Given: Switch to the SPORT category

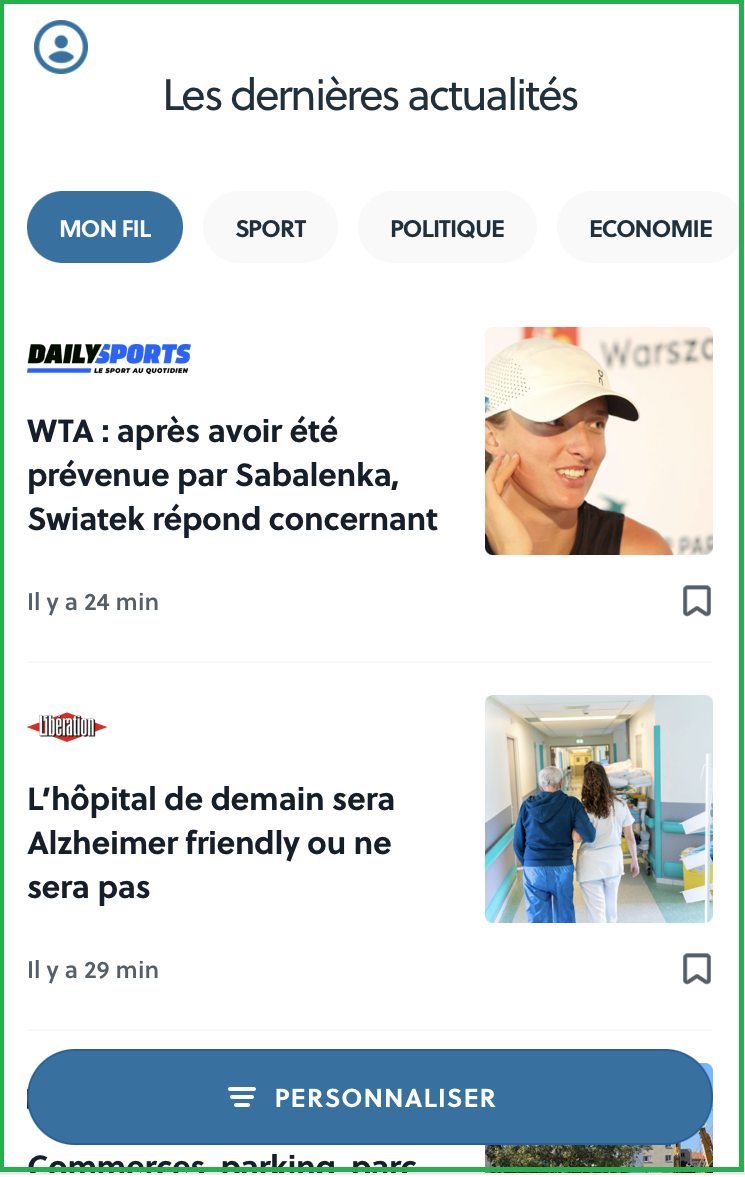Looking at the screenshot, I should (x=270, y=228).
